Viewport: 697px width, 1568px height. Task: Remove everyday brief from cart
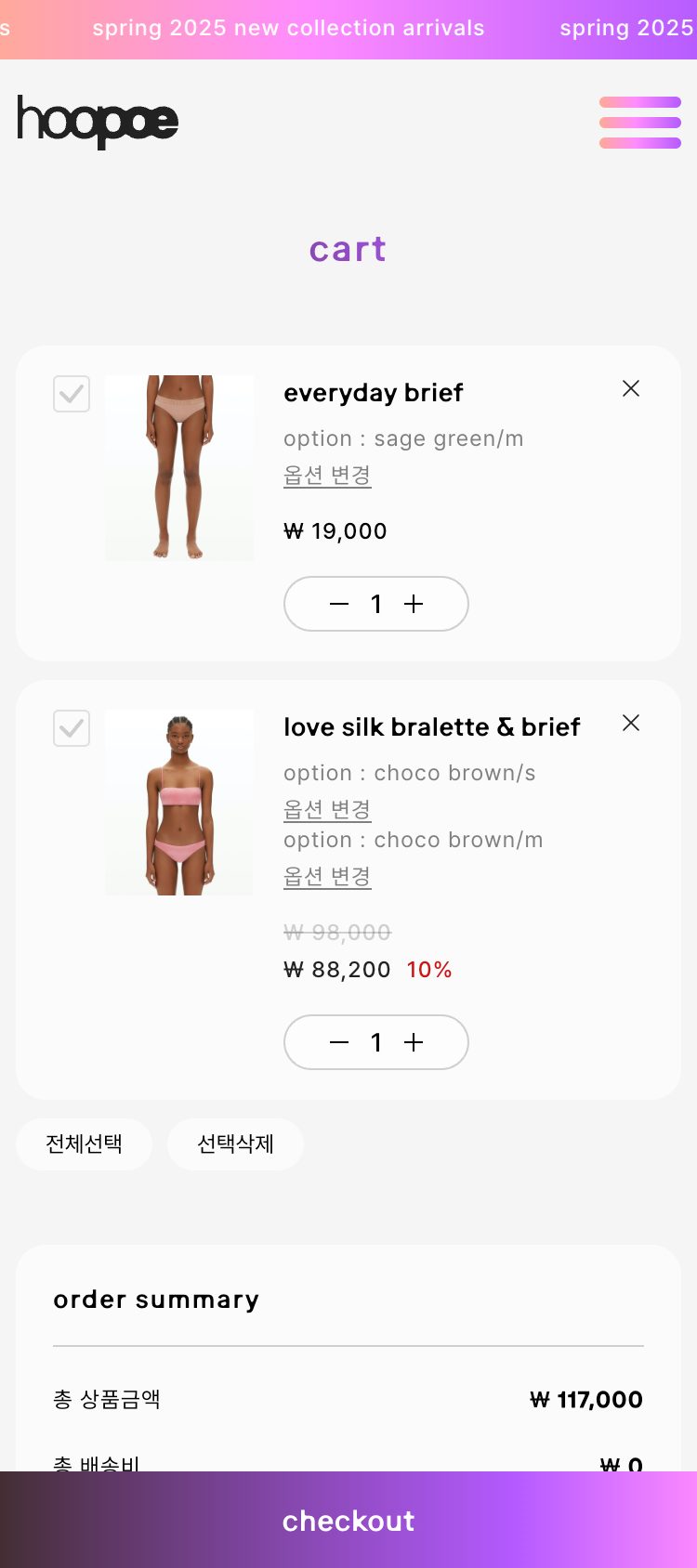(x=631, y=388)
